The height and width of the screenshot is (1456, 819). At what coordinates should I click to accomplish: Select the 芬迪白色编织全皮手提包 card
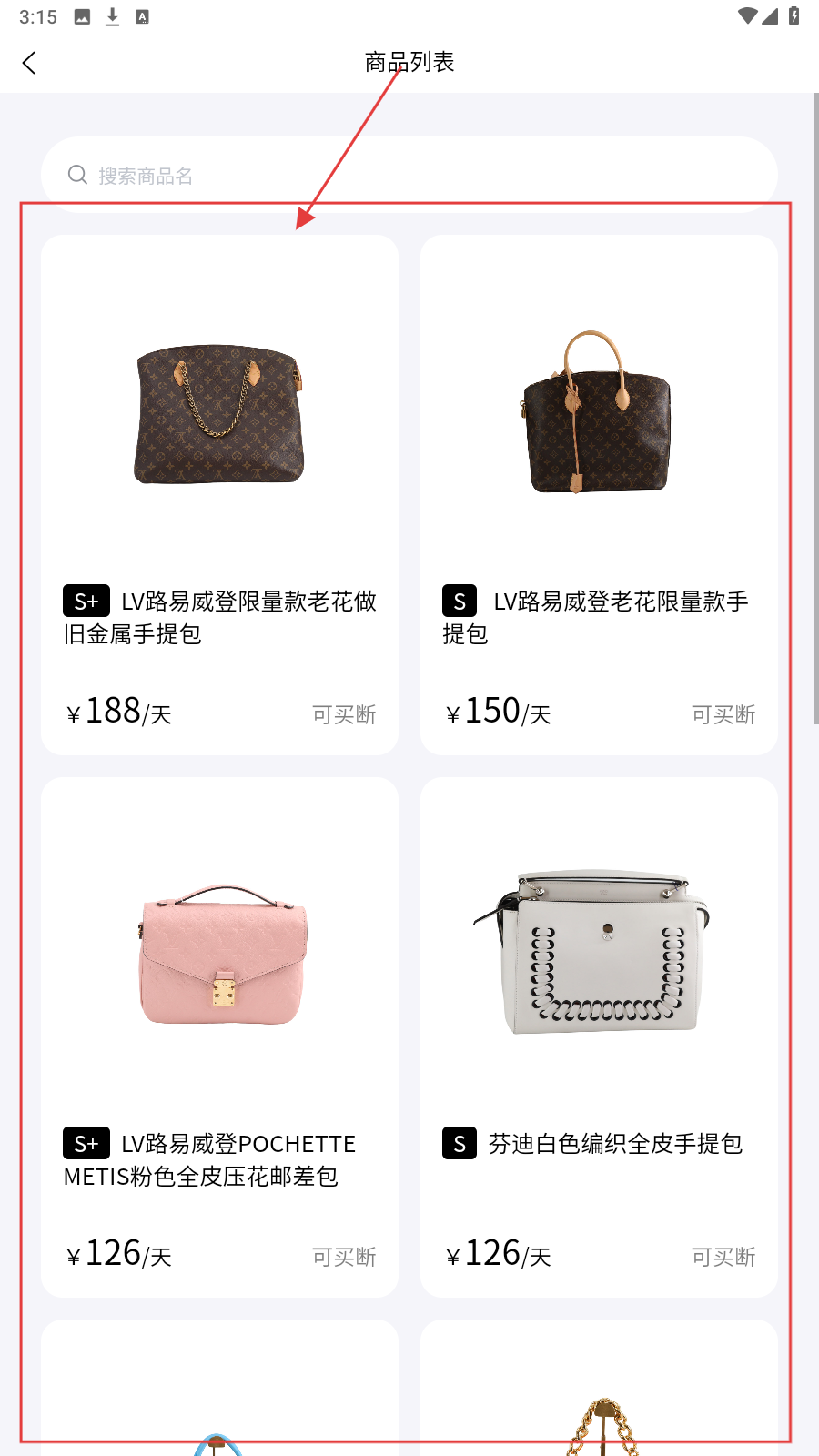(x=599, y=1037)
